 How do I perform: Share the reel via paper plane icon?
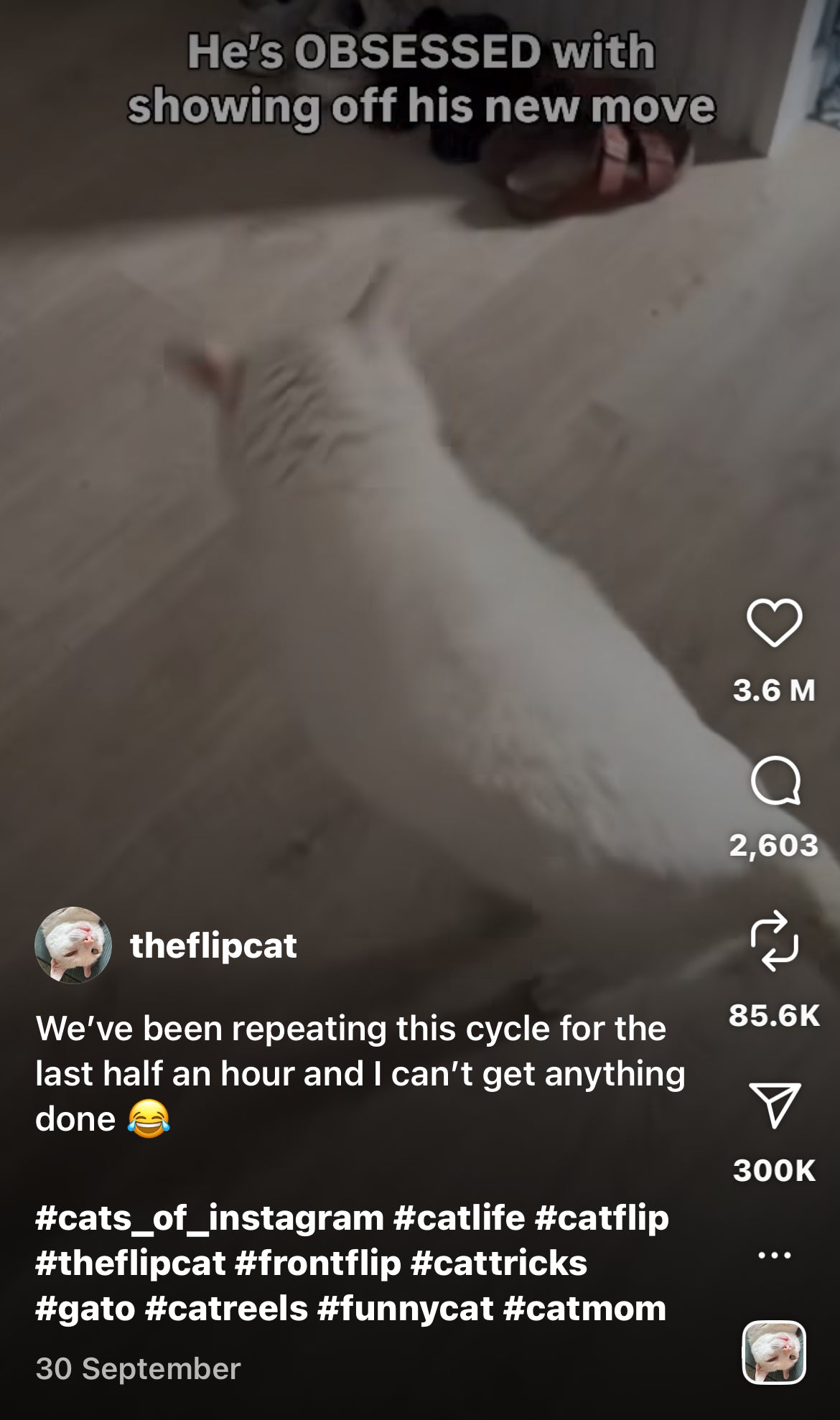[x=774, y=1105]
